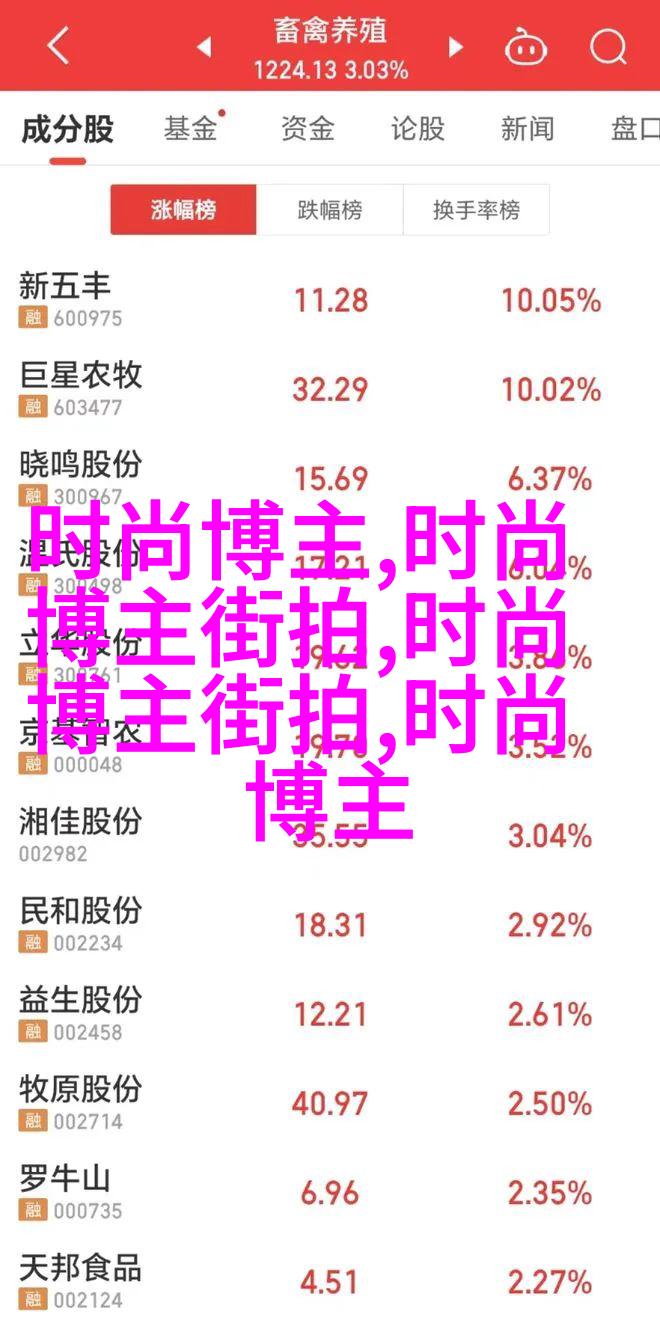
Task: Switch to the previous sector with left triangle
Action: pyautogui.click(x=204, y=46)
